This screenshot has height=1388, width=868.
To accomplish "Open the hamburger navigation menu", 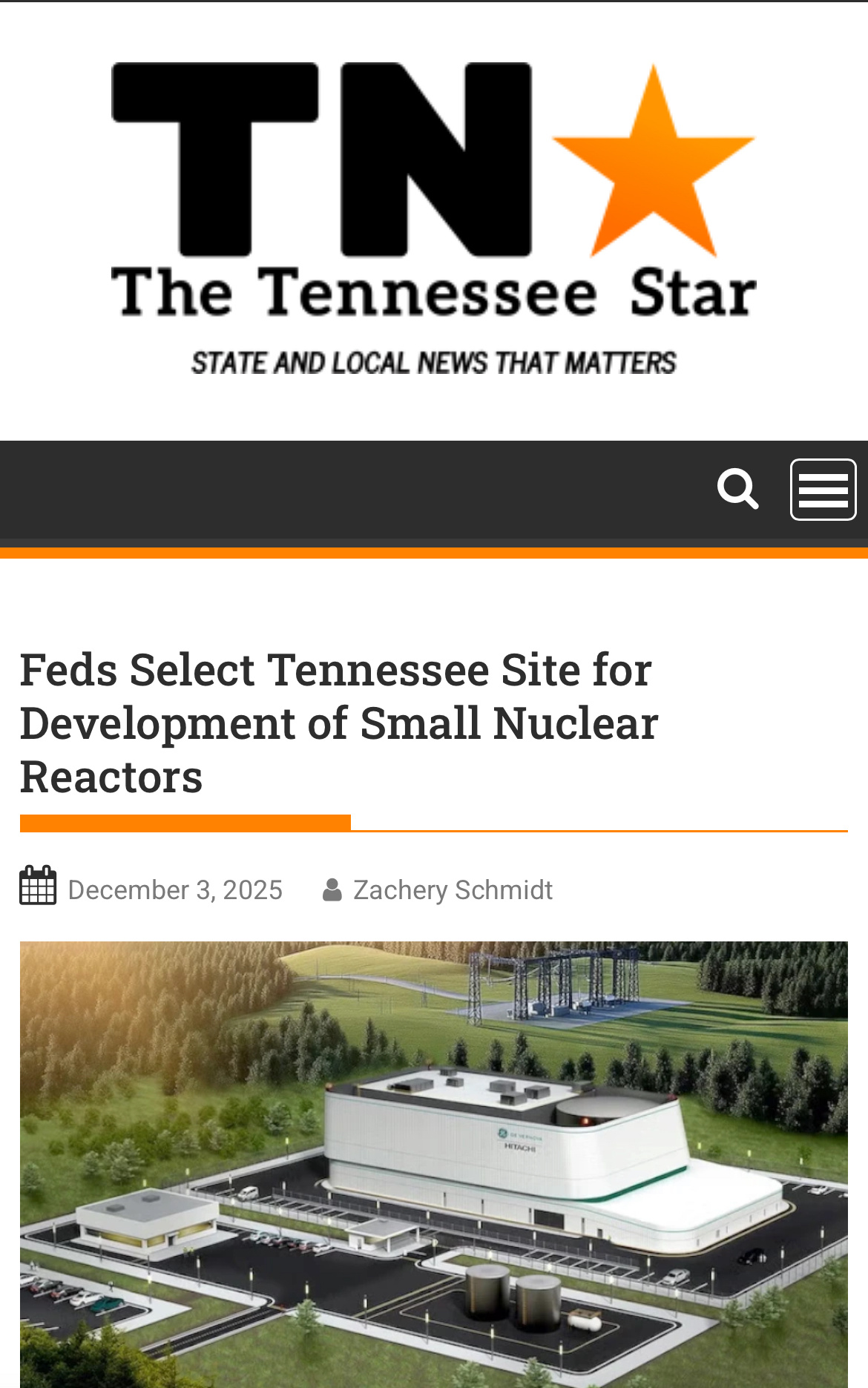I will click(823, 490).
